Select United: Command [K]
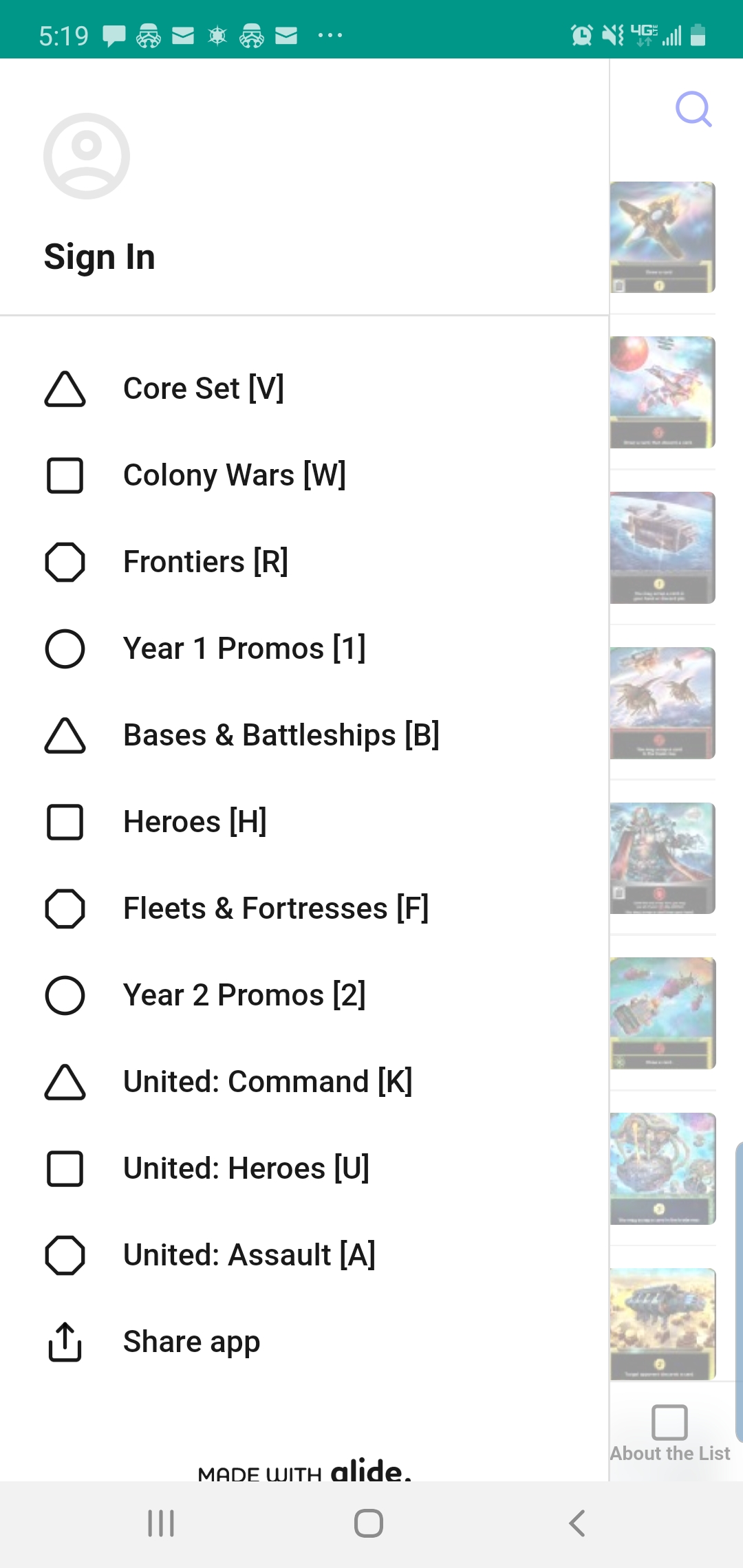This screenshot has width=743, height=1568. (x=268, y=1082)
